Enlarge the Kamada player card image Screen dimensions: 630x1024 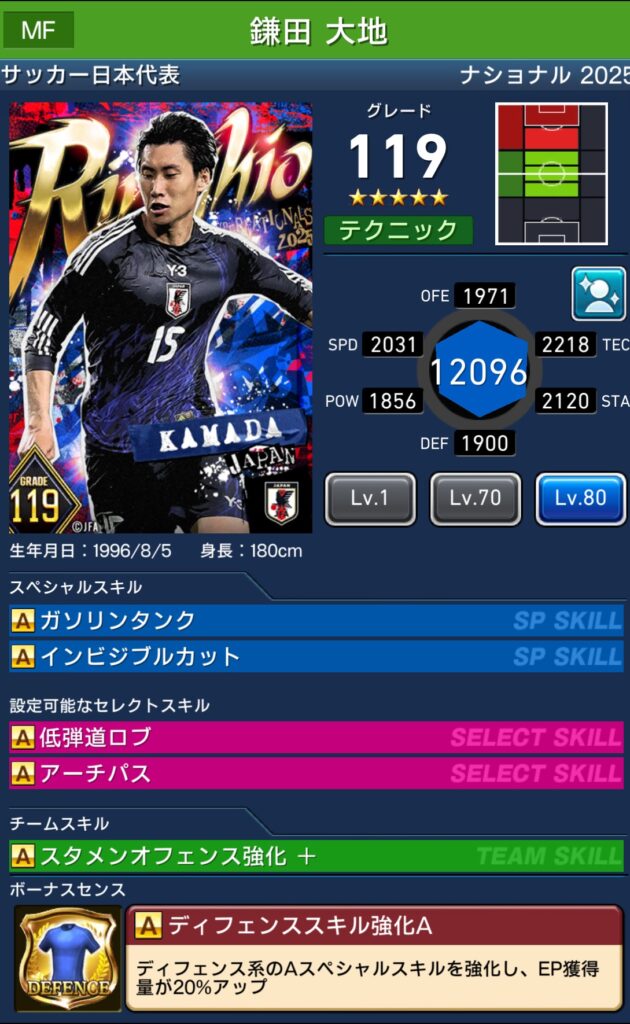coord(160,318)
